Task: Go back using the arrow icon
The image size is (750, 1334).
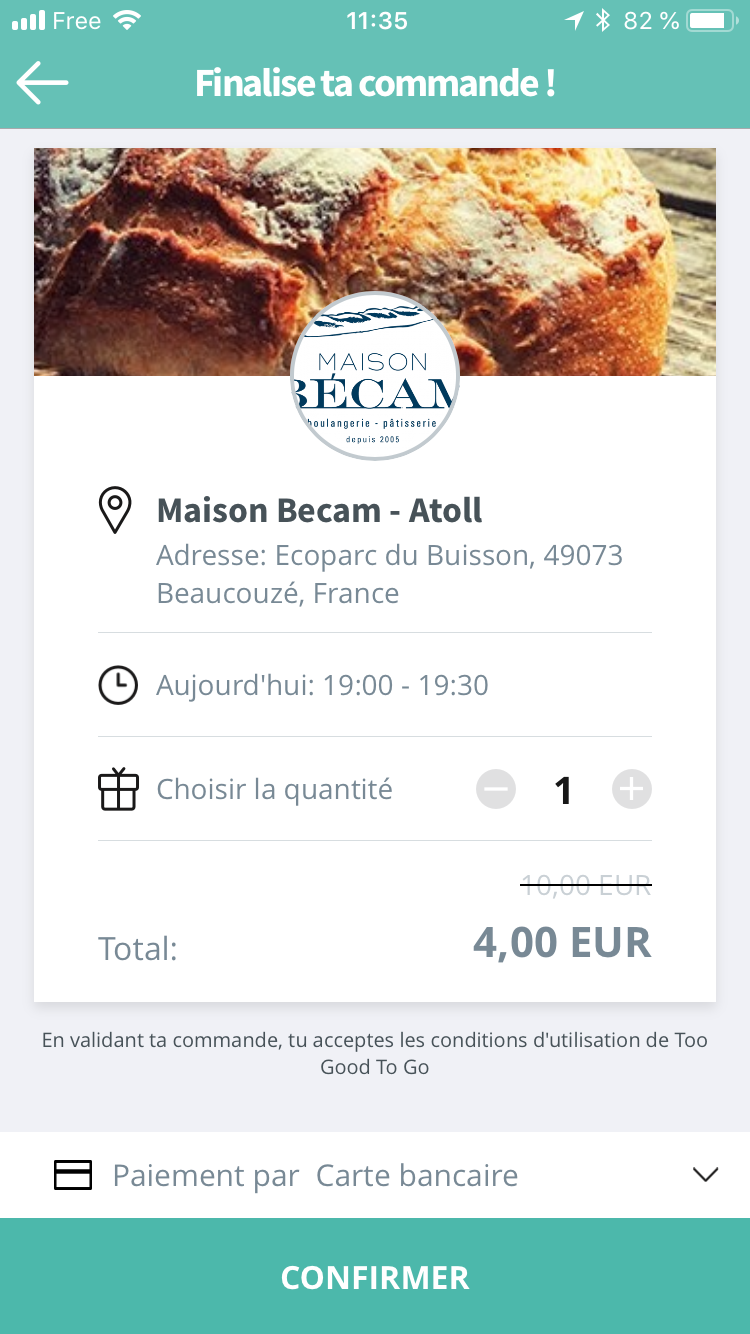Action: (42, 83)
